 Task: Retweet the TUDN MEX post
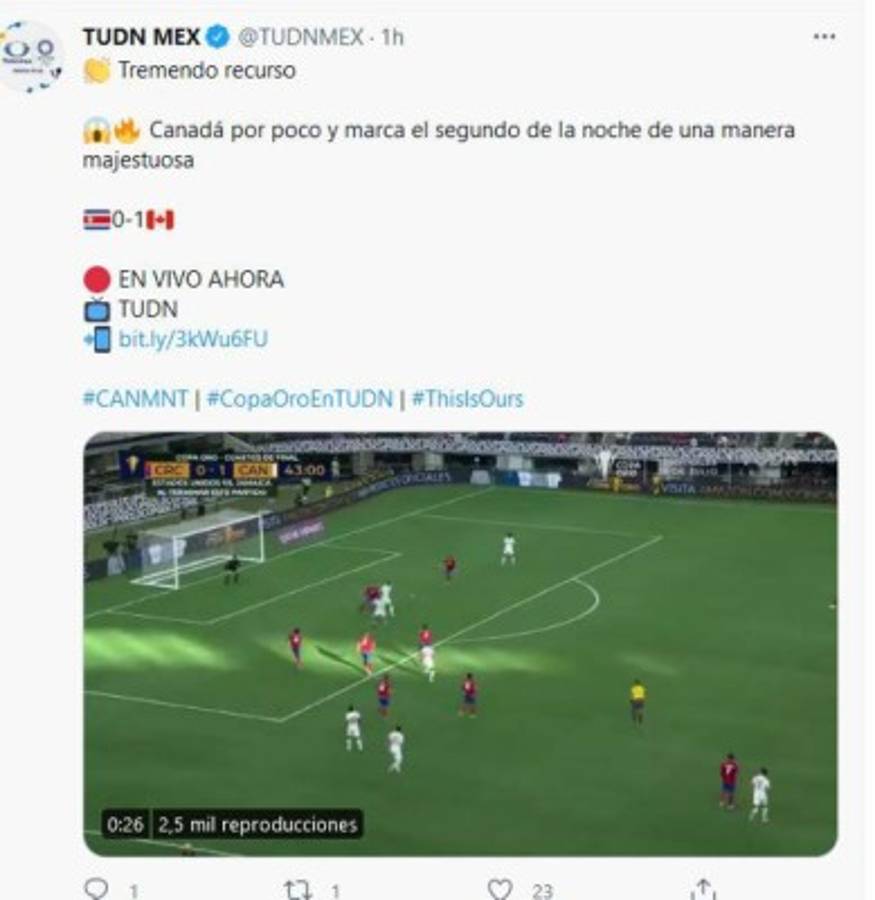pos(298,888)
